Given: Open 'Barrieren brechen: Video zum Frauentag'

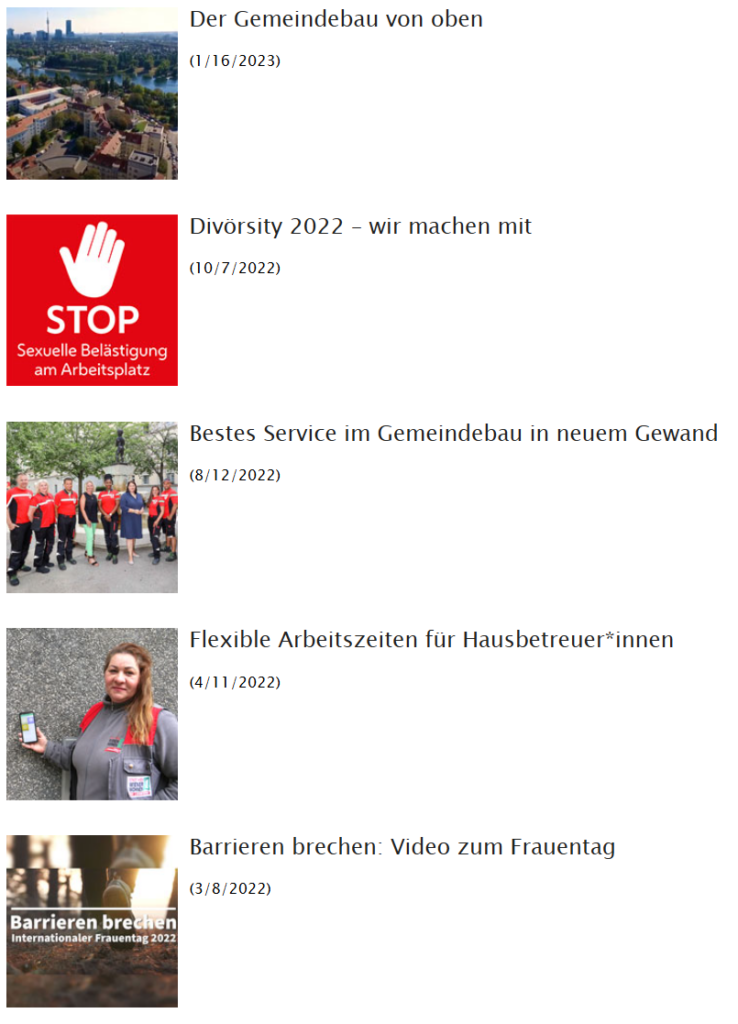Looking at the screenshot, I should [402, 847].
